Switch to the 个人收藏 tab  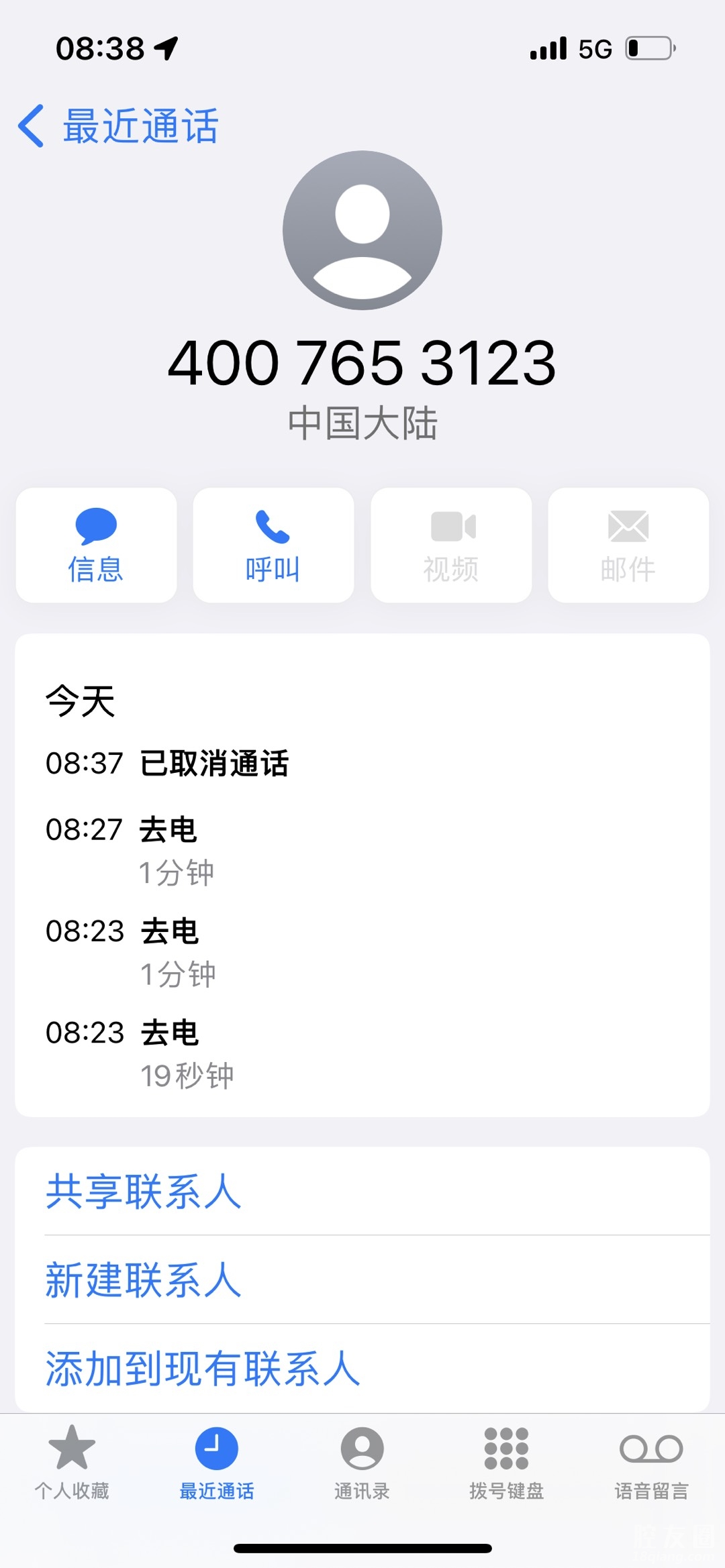(x=72, y=1463)
